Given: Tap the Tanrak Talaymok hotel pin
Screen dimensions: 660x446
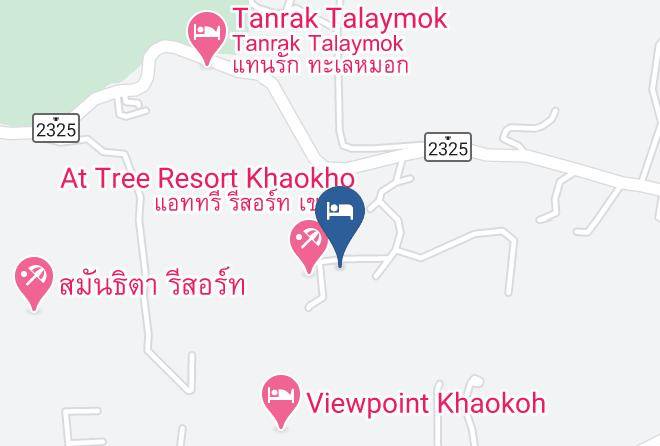Looking at the screenshot, I should tap(207, 37).
